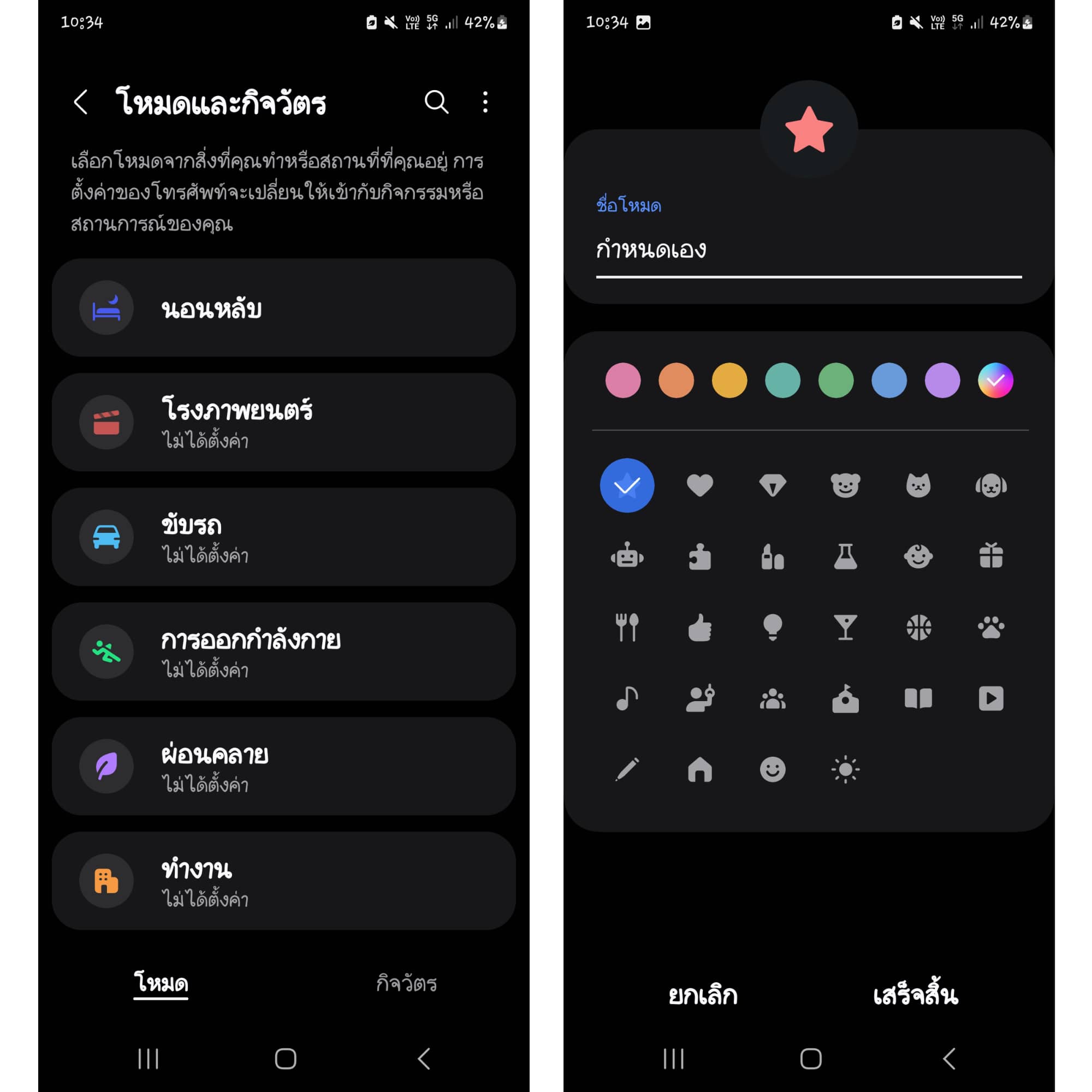Open the นอนหลับ mode

pos(283,307)
